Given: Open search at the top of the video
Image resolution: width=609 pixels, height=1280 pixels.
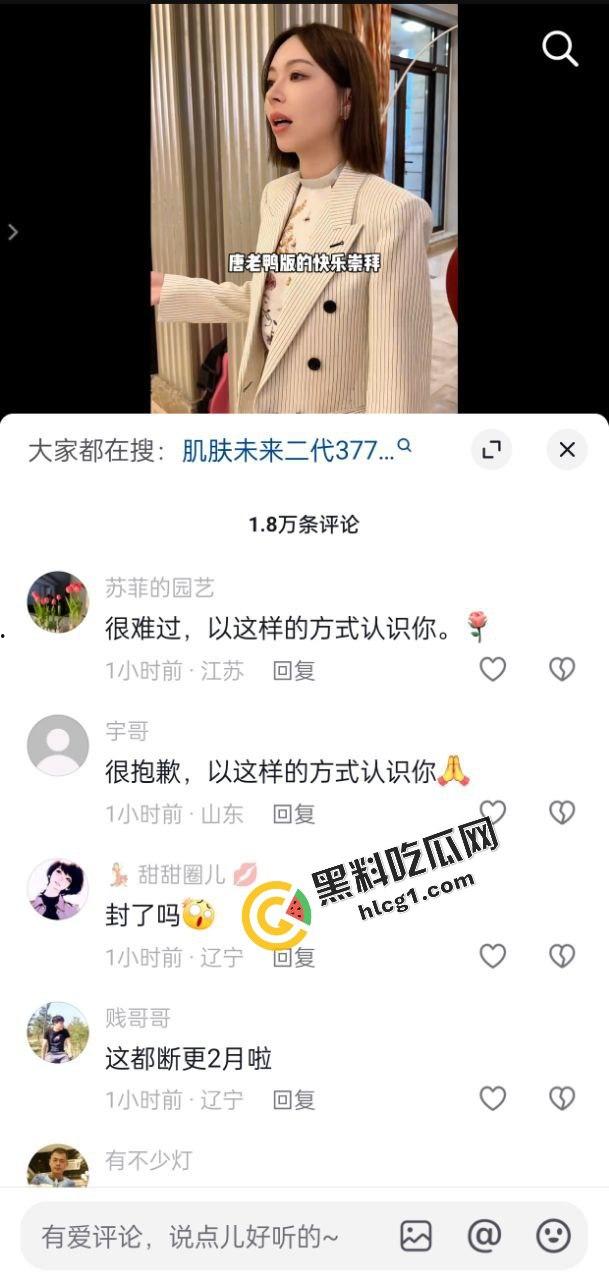Looking at the screenshot, I should [x=560, y=48].
